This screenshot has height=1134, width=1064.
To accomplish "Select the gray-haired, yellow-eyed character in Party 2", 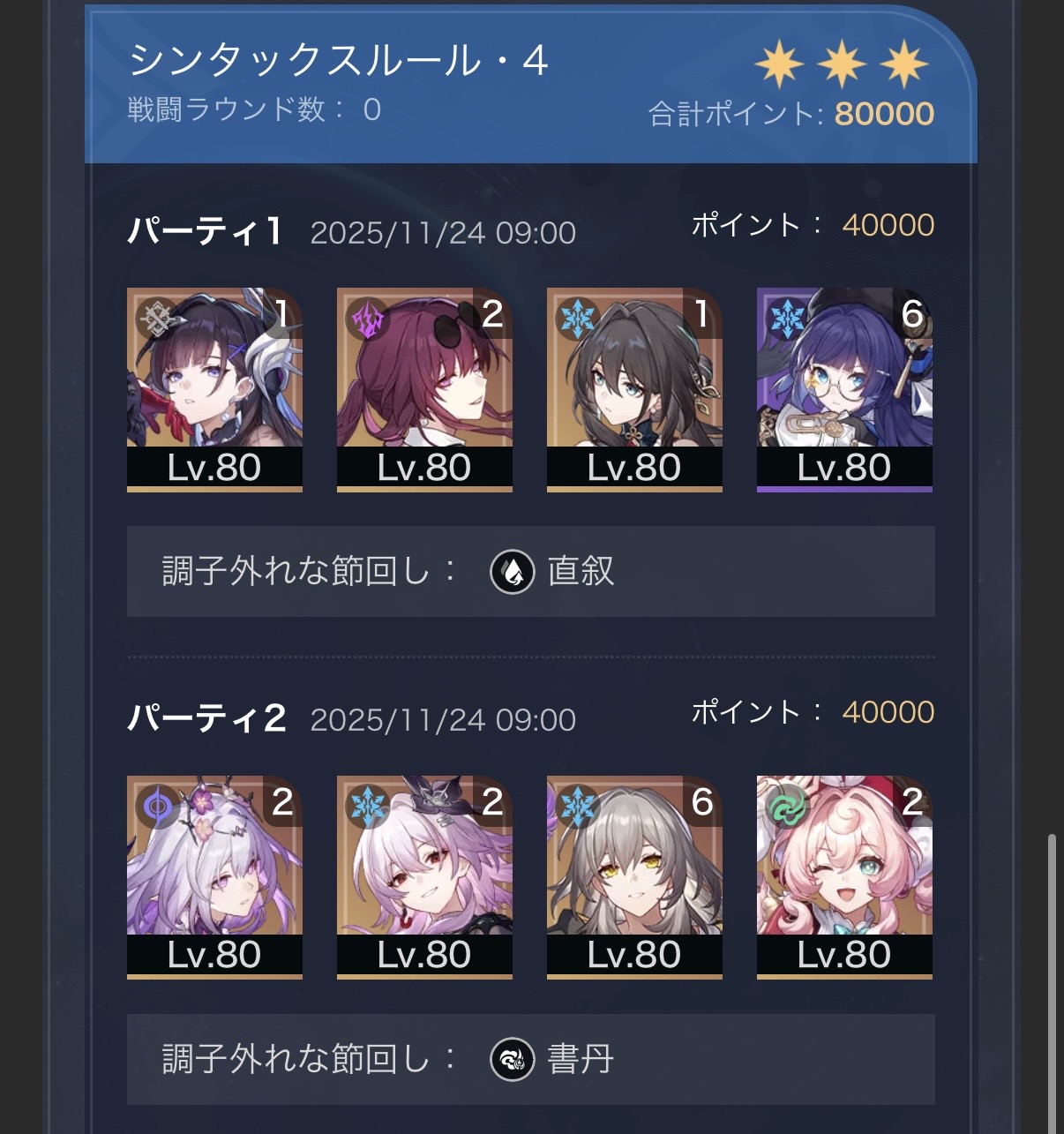I will click(634, 877).
